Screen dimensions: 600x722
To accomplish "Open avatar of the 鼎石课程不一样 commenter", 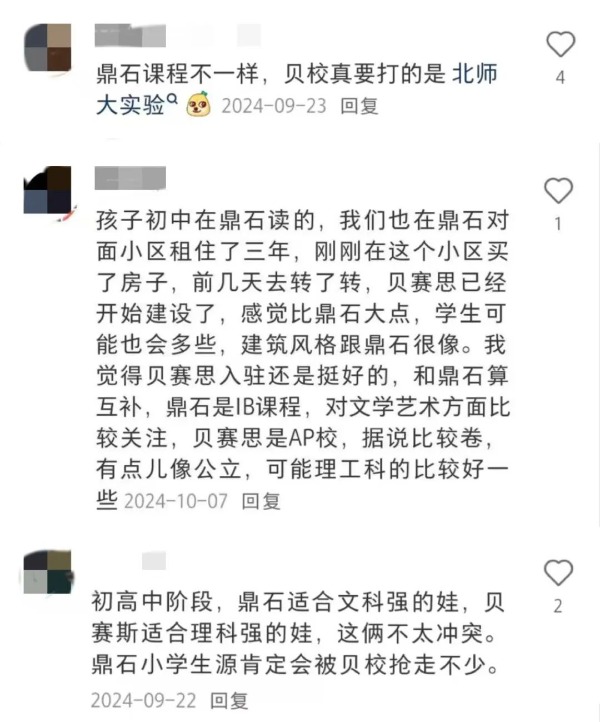I will pos(47,46).
